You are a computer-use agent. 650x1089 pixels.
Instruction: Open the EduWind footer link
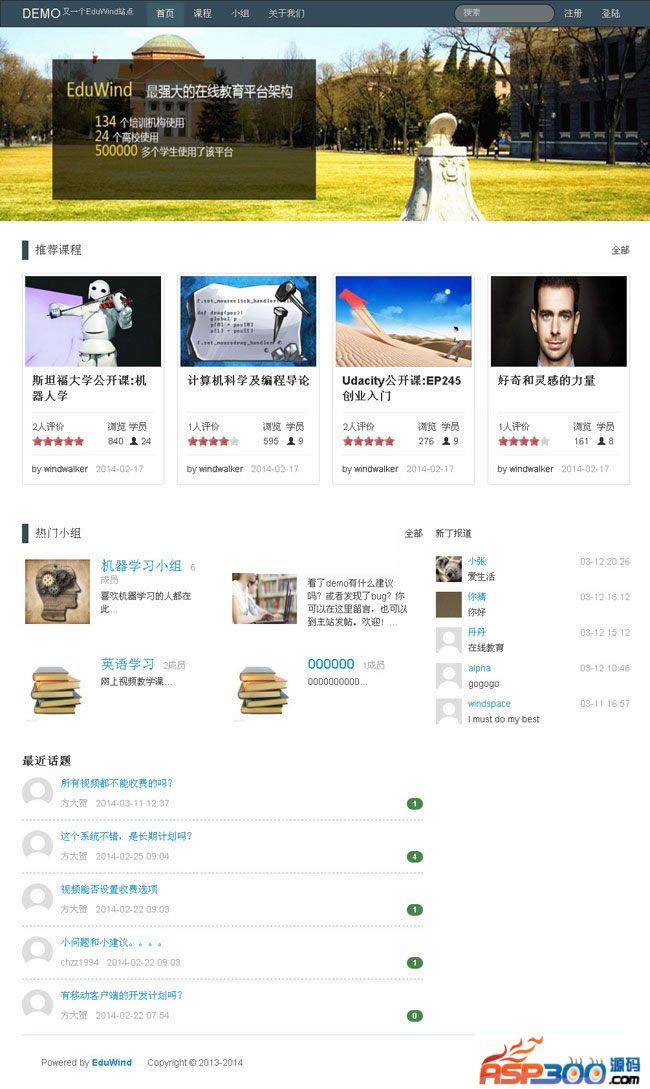click(x=112, y=1063)
